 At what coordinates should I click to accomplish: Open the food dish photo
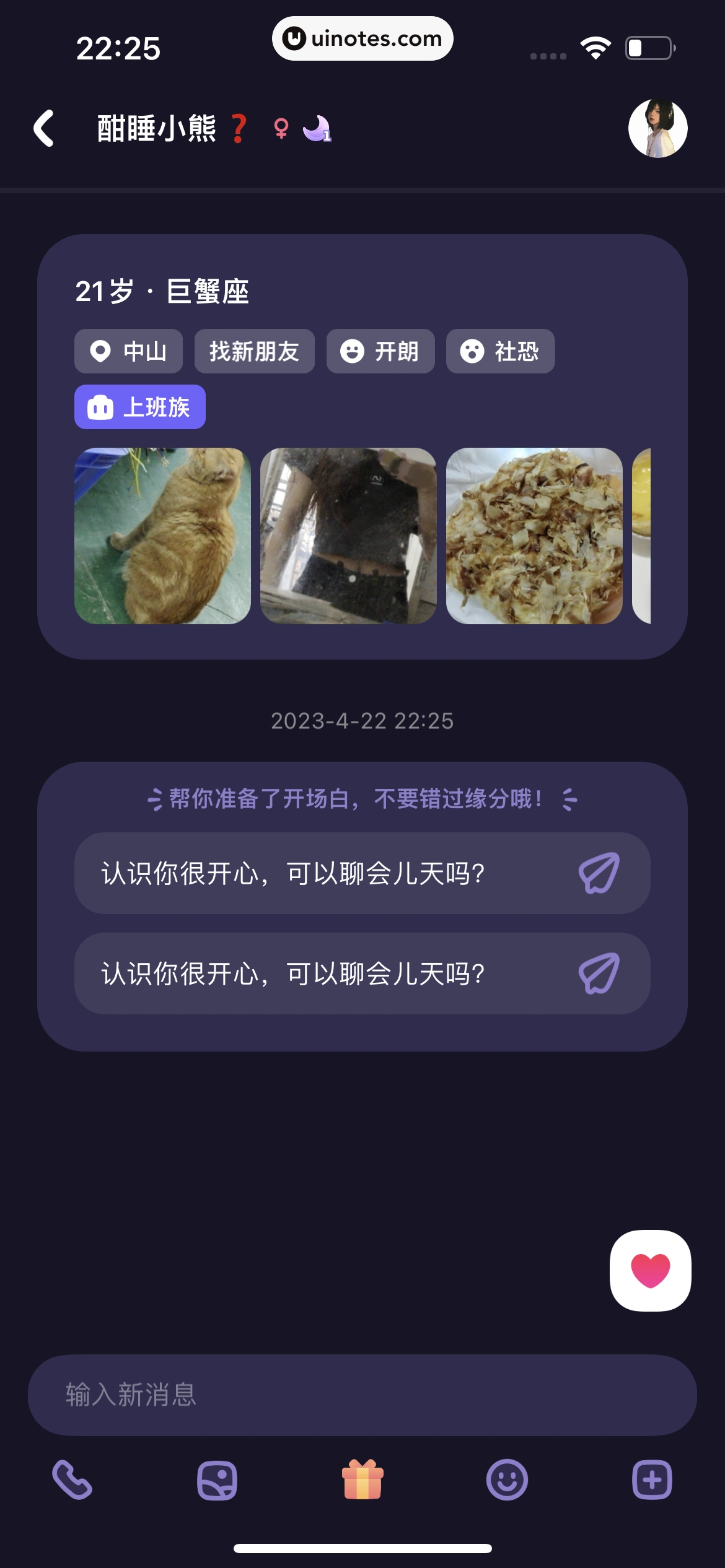tap(534, 536)
